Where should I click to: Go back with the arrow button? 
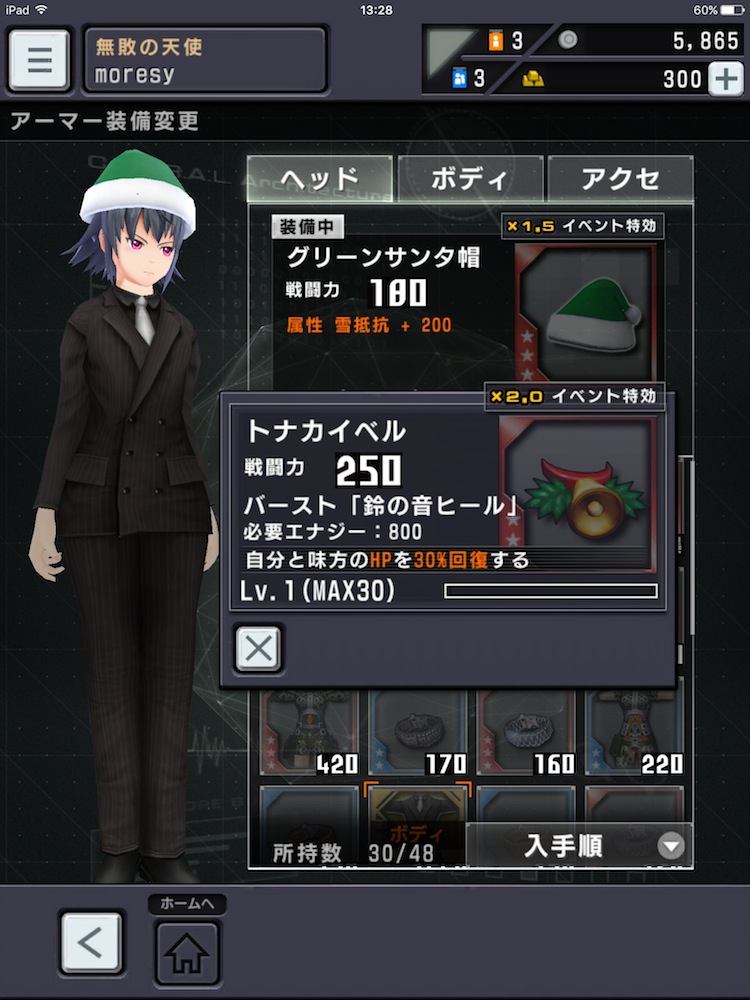pos(91,943)
